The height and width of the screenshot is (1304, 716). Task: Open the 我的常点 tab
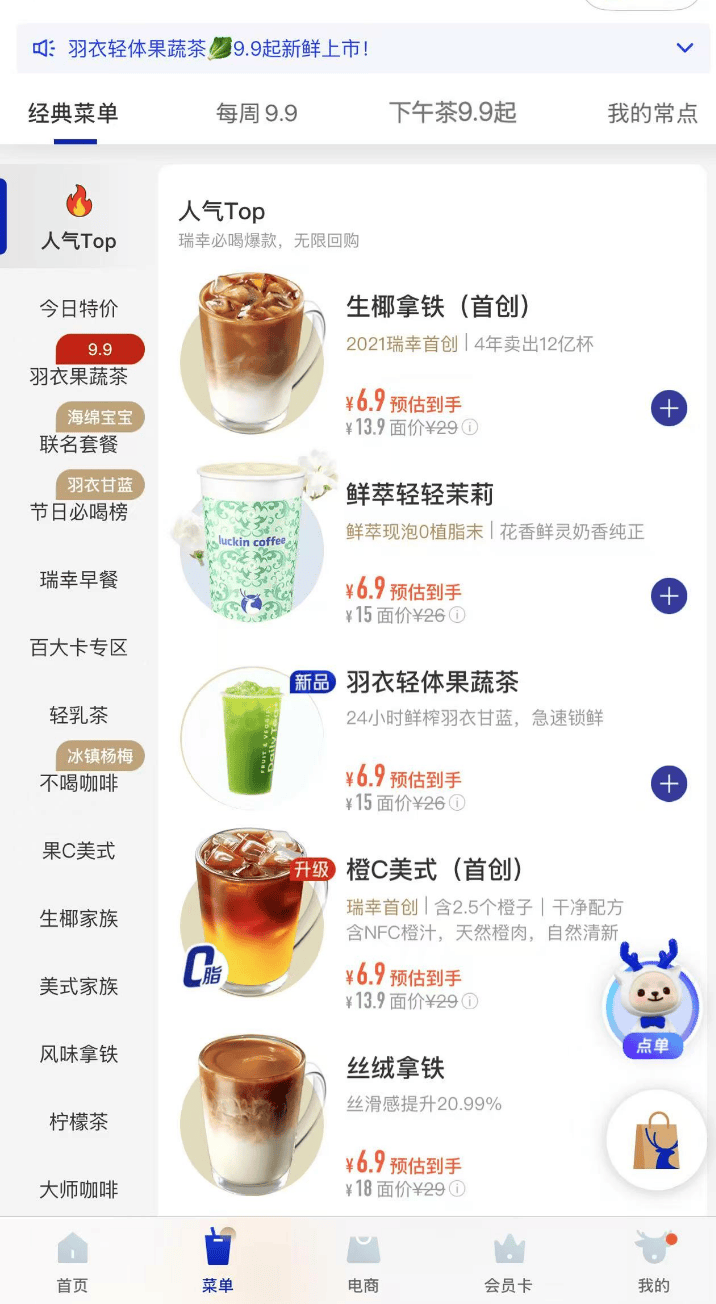[x=652, y=113]
